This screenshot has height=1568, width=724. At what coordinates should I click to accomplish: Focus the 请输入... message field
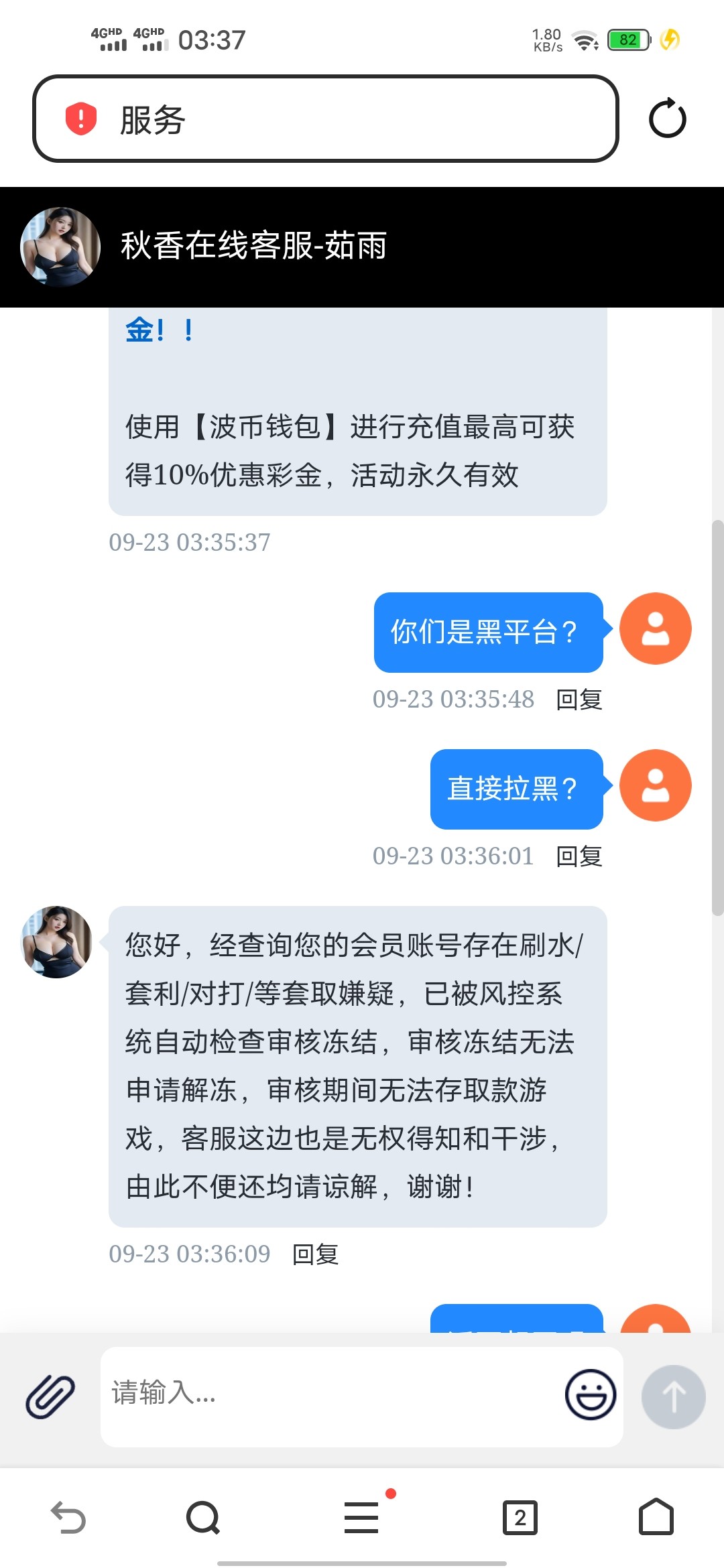click(328, 1394)
